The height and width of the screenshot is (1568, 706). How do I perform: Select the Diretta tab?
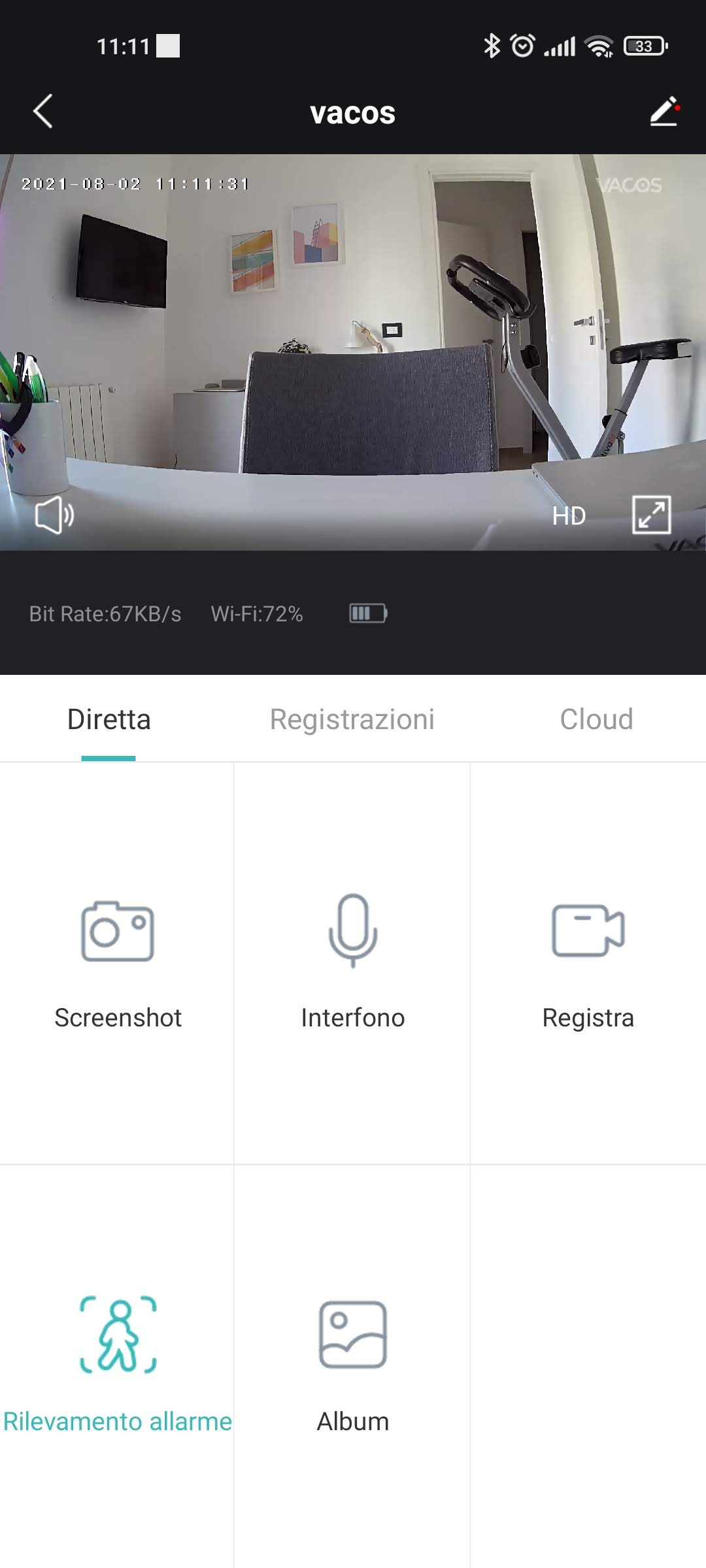(109, 719)
